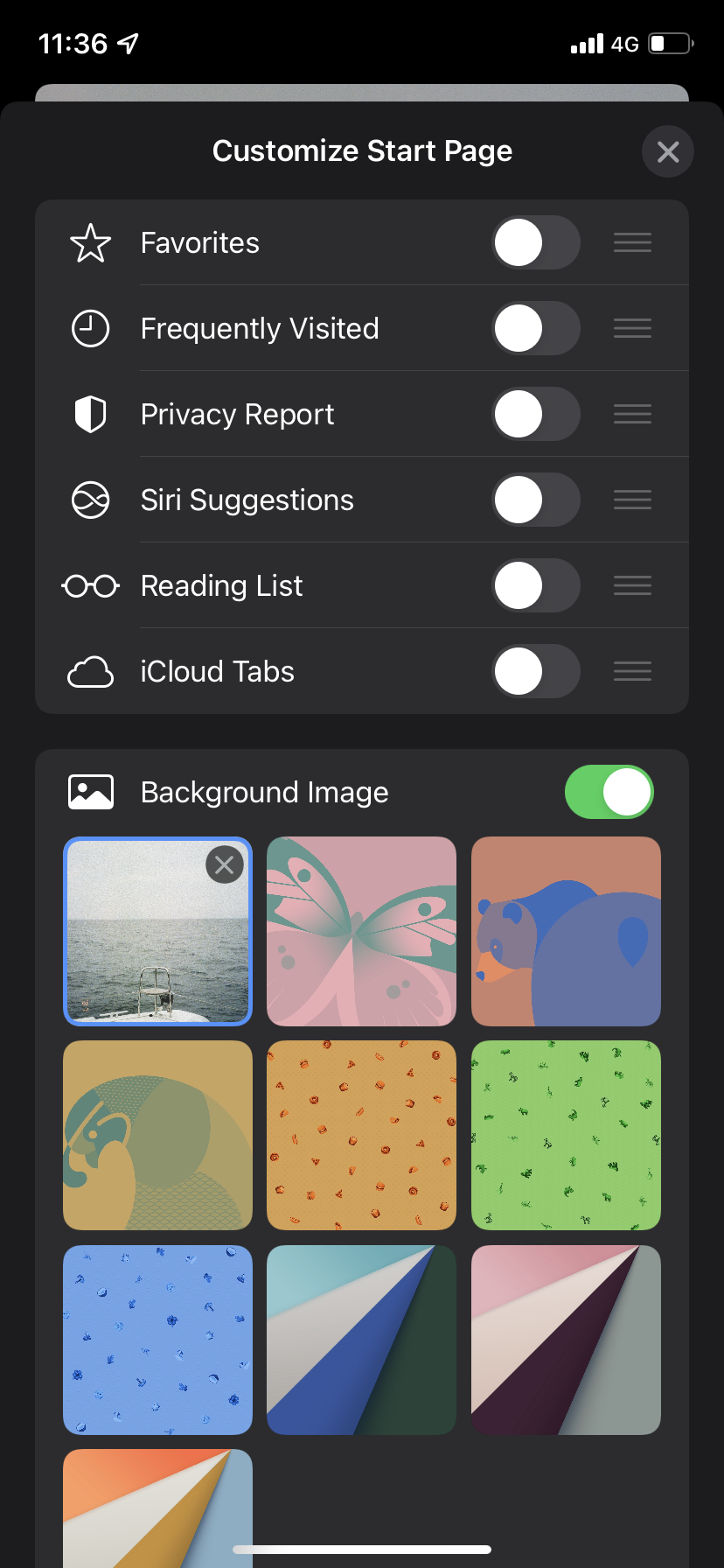Toggle Siri Suggestions on
The height and width of the screenshot is (1568, 724).
[x=536, y=500]
